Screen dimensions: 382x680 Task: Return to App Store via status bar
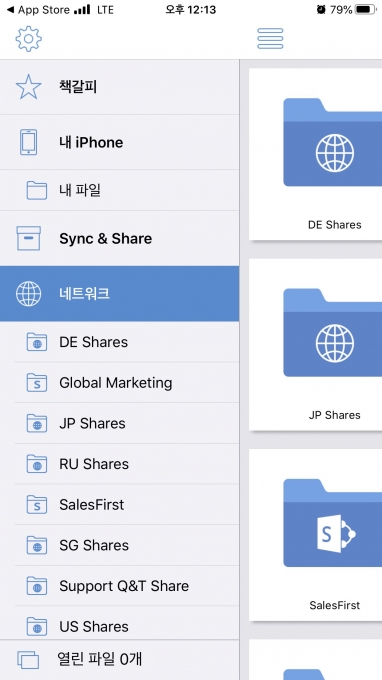37,10
